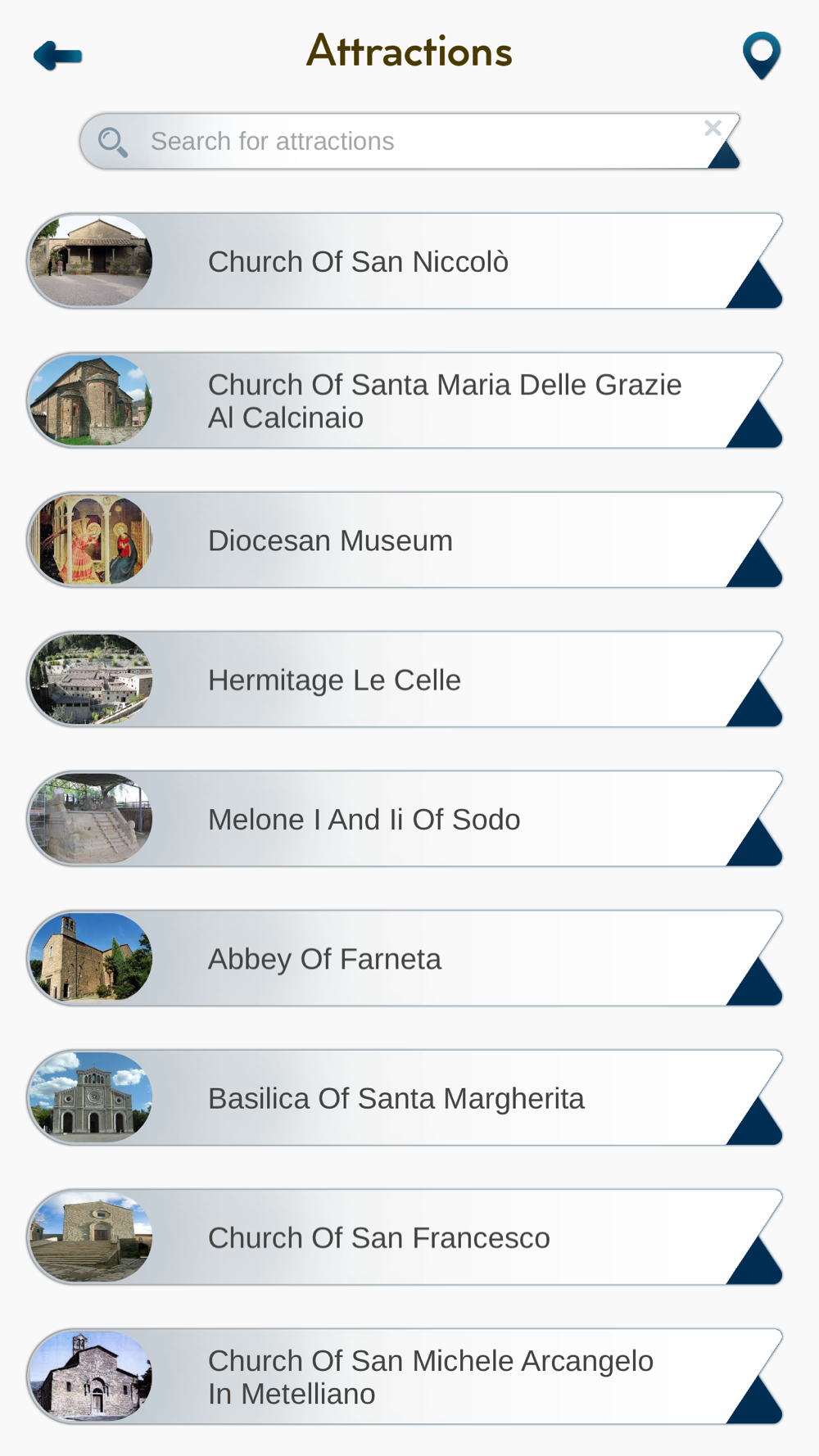Image resolution: width=819 pixels, height=1456 pixels.
Task: Open the map location pin
Action: [x=762, y=56]
